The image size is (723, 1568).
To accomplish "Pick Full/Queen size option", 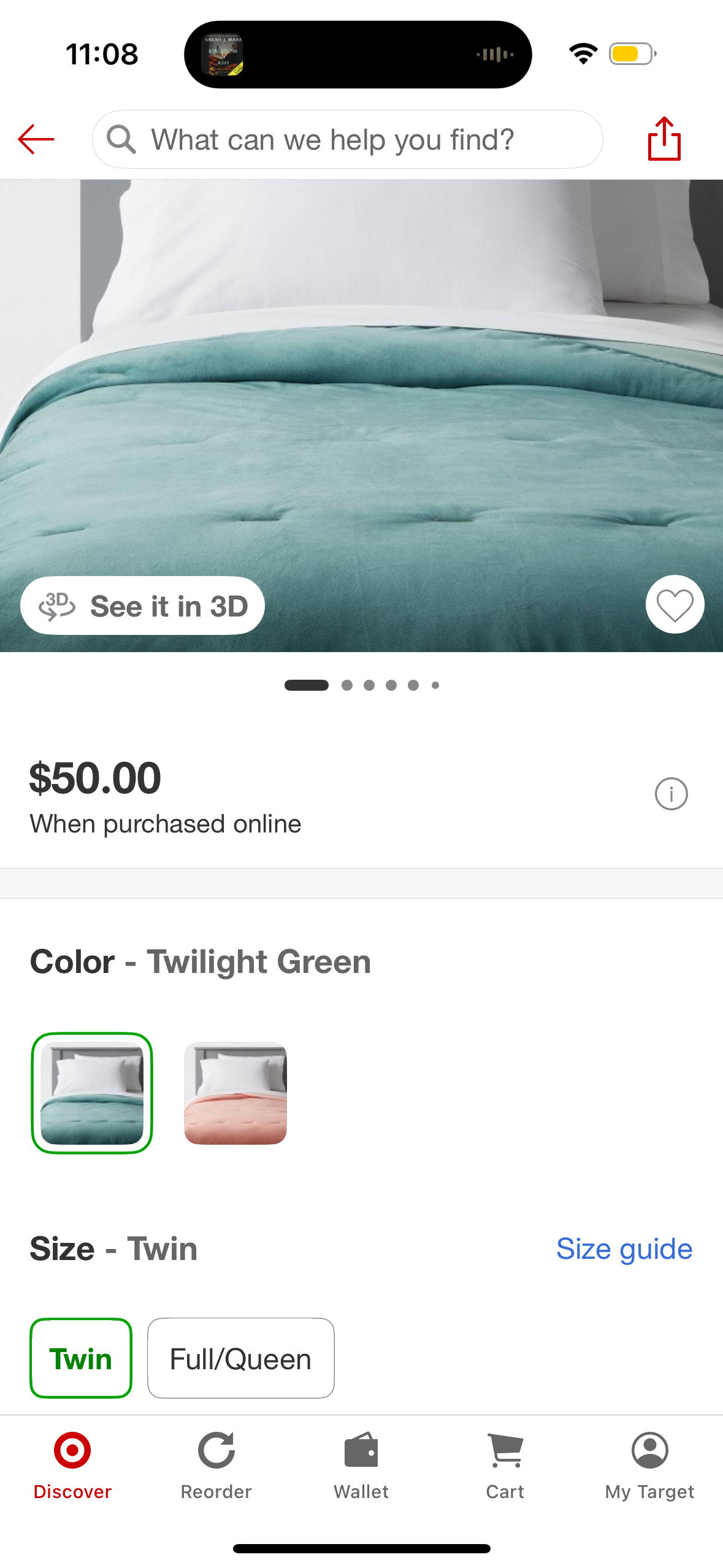I will [x=240, y=1358].
